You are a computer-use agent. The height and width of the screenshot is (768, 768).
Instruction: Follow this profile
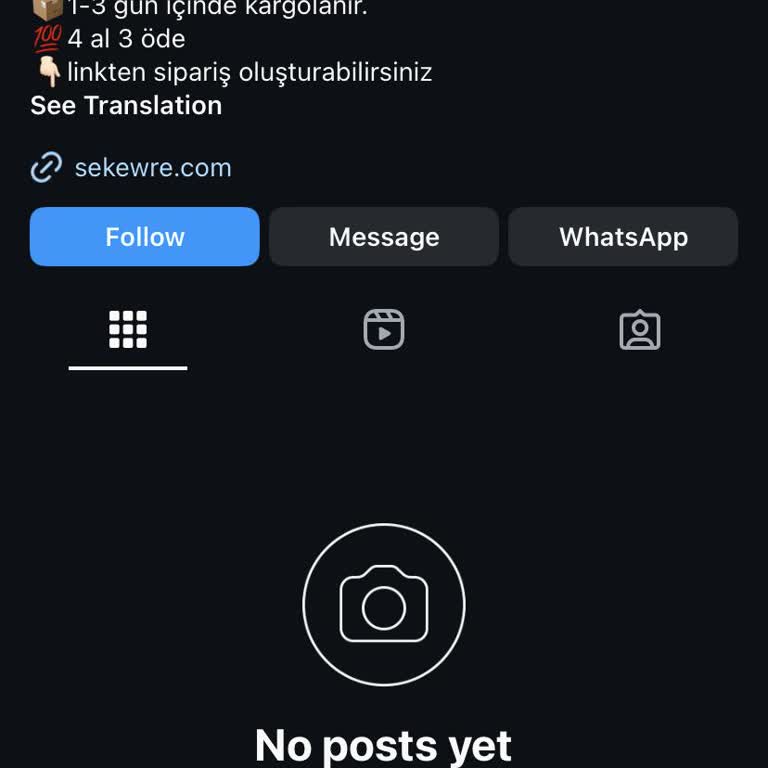144,237
